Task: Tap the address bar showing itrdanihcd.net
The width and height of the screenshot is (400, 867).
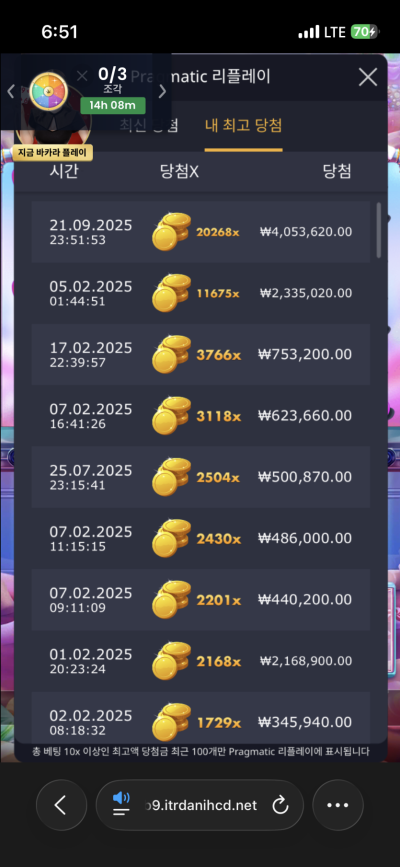Action: tap(200, 805)
